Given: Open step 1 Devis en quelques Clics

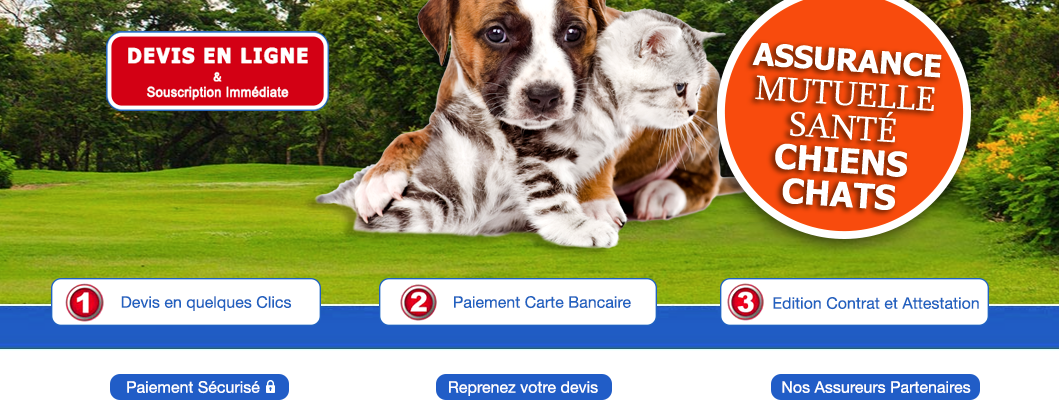Looking at the screenshot, I should (x=186, y=302).
